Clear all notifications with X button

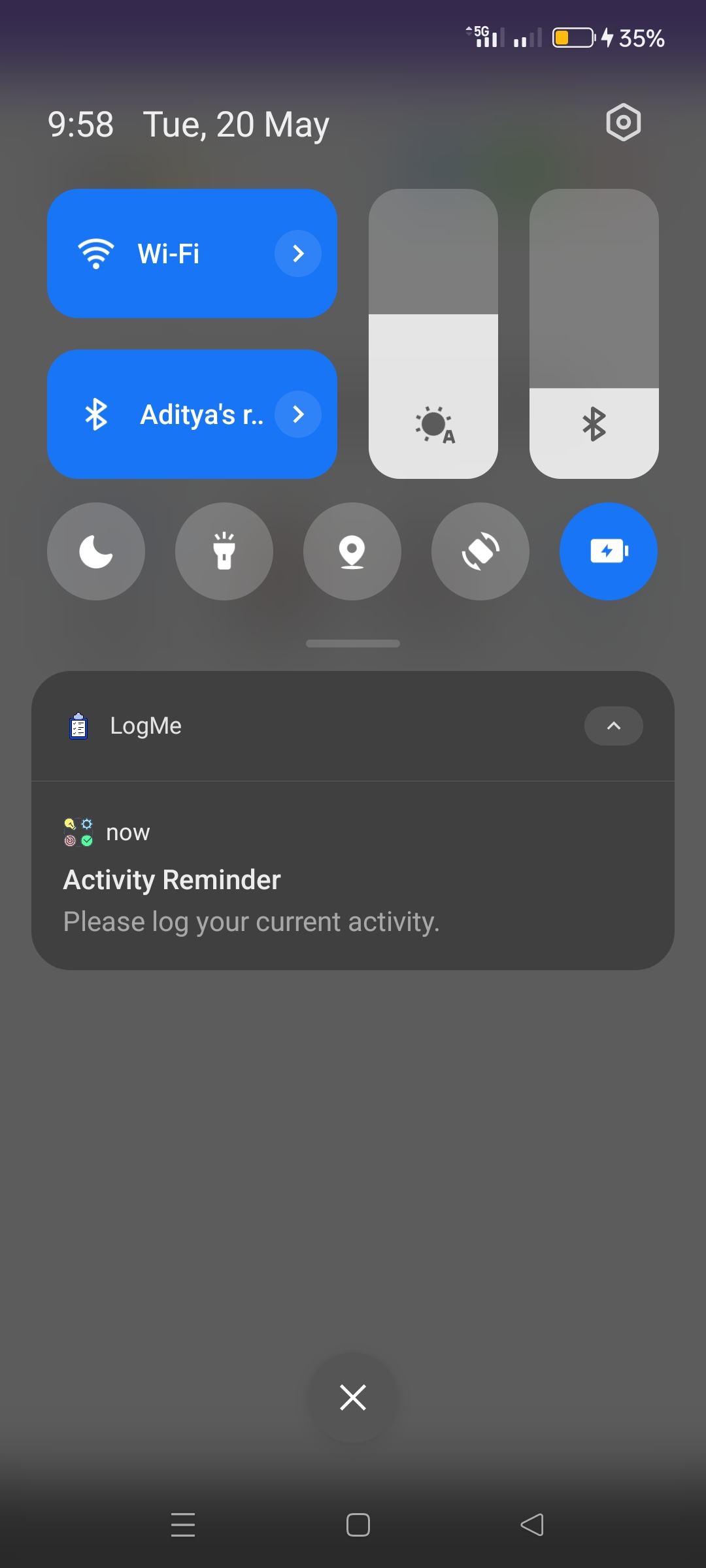(353, 1397)
